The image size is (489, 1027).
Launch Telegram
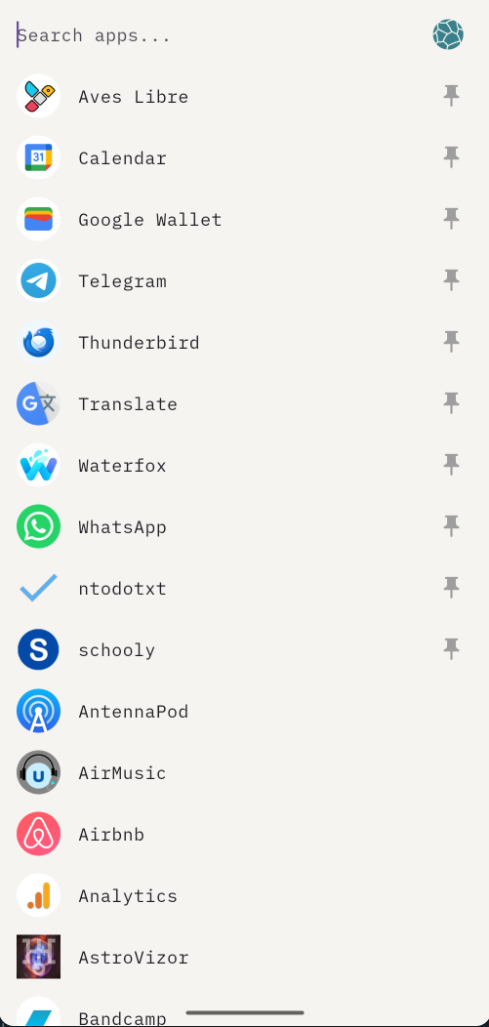pyautogui.click(x=244, y=281)
